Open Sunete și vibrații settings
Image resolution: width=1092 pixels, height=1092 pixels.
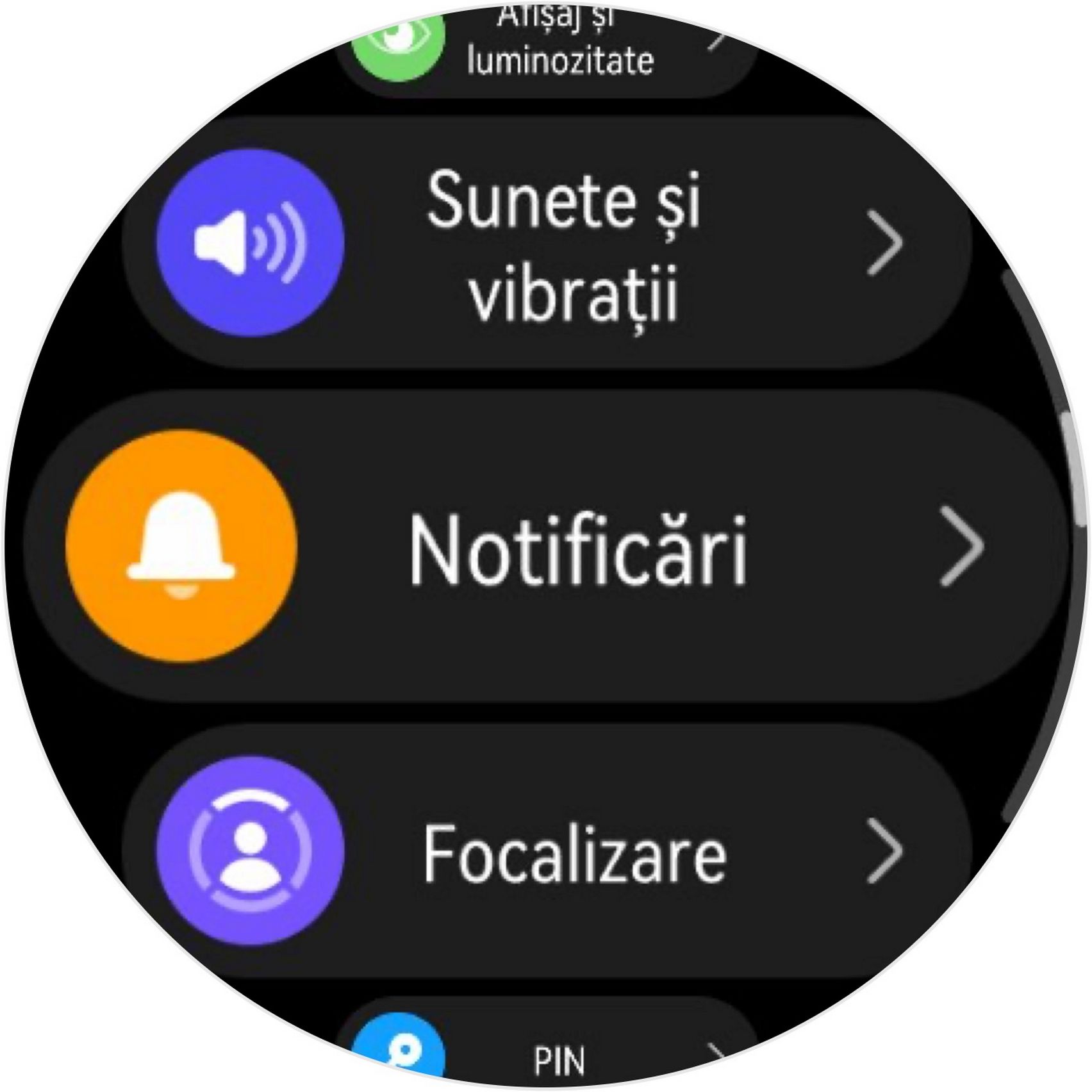point(546,244)
